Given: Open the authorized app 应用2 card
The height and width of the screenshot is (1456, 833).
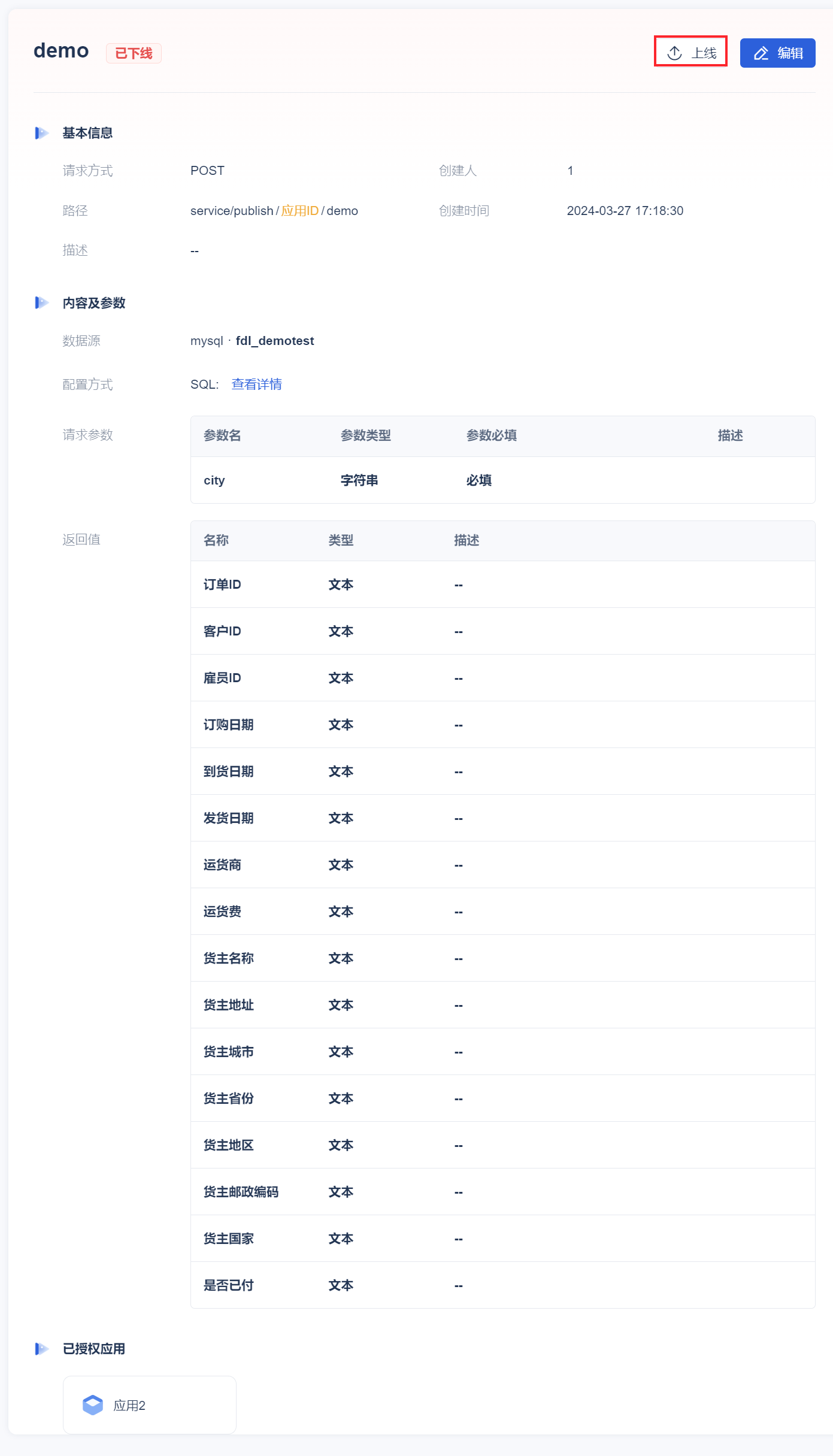Looking at the screenshot, I should tap(149, 1405).
